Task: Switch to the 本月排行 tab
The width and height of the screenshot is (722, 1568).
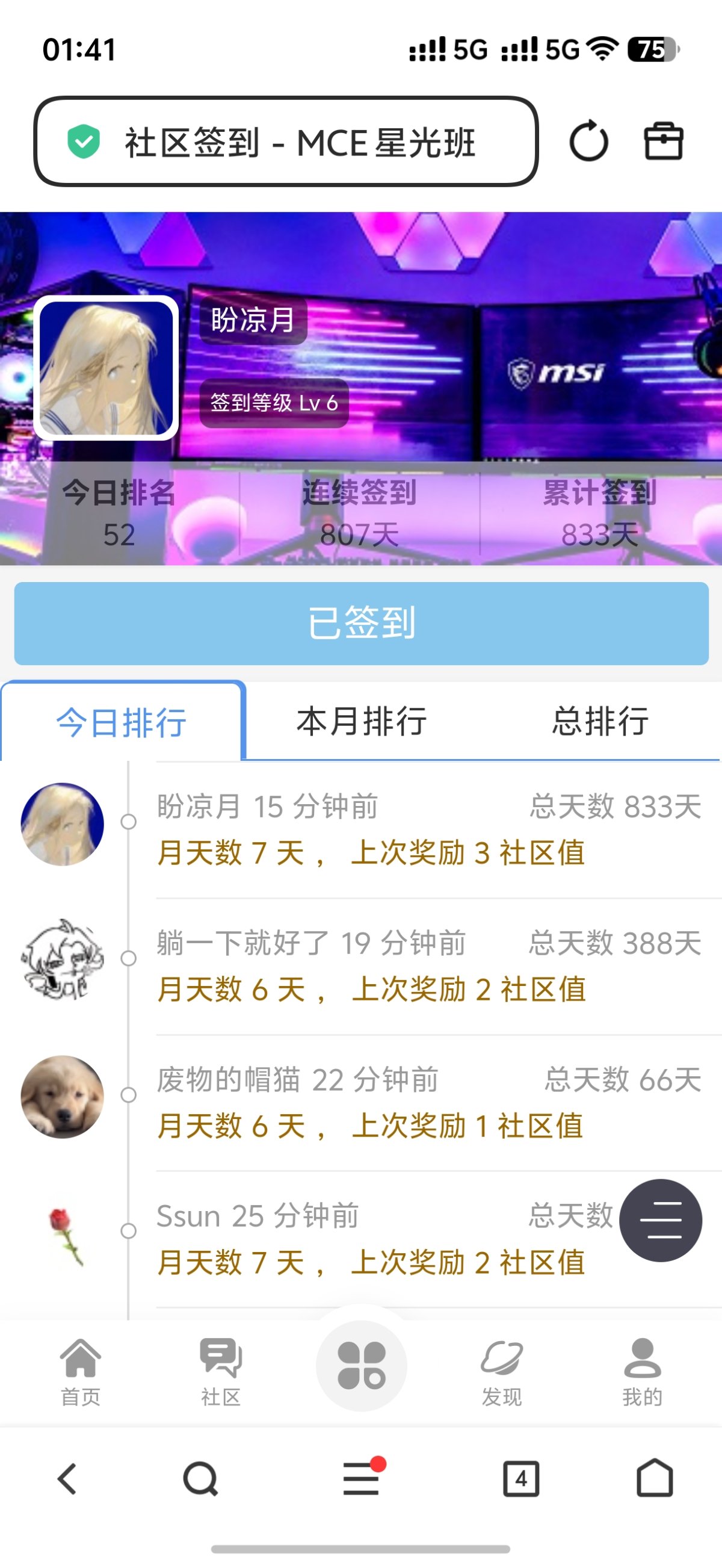Action: click(362, 722)
